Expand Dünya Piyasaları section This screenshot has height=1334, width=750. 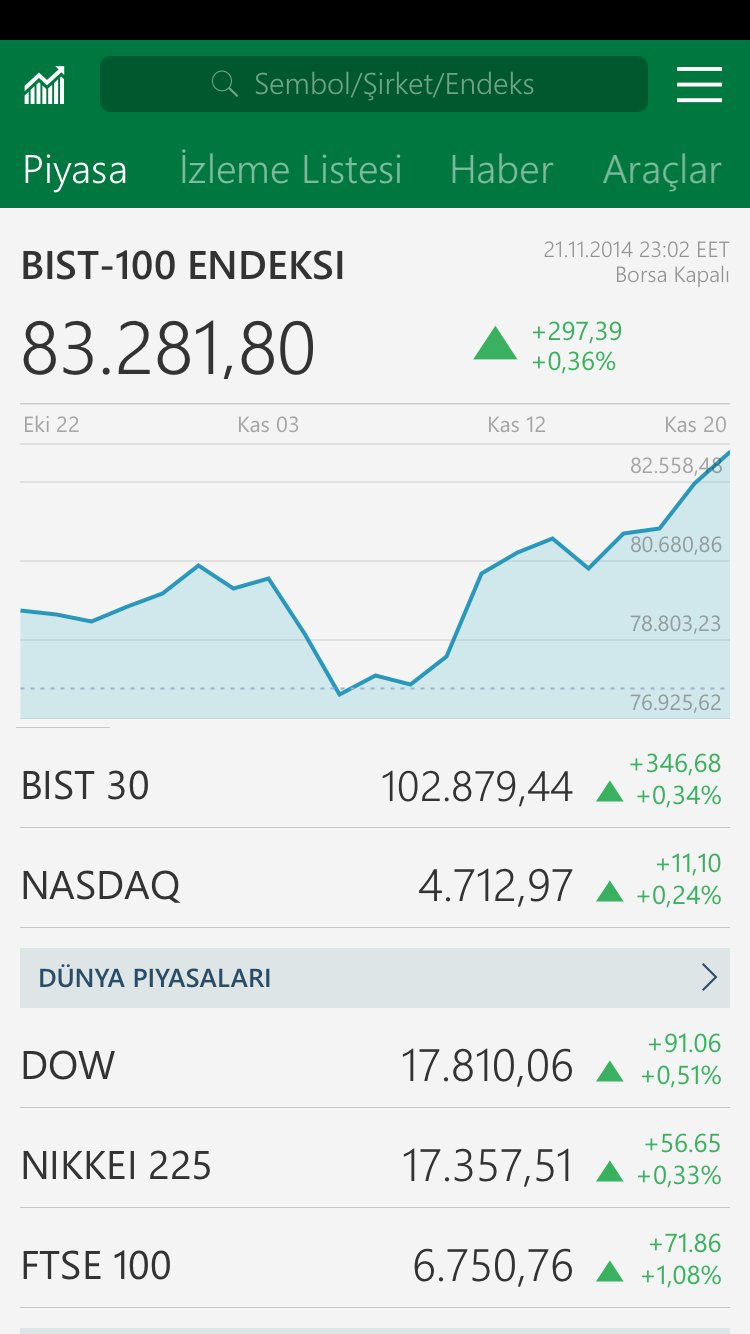click(375, 977)
